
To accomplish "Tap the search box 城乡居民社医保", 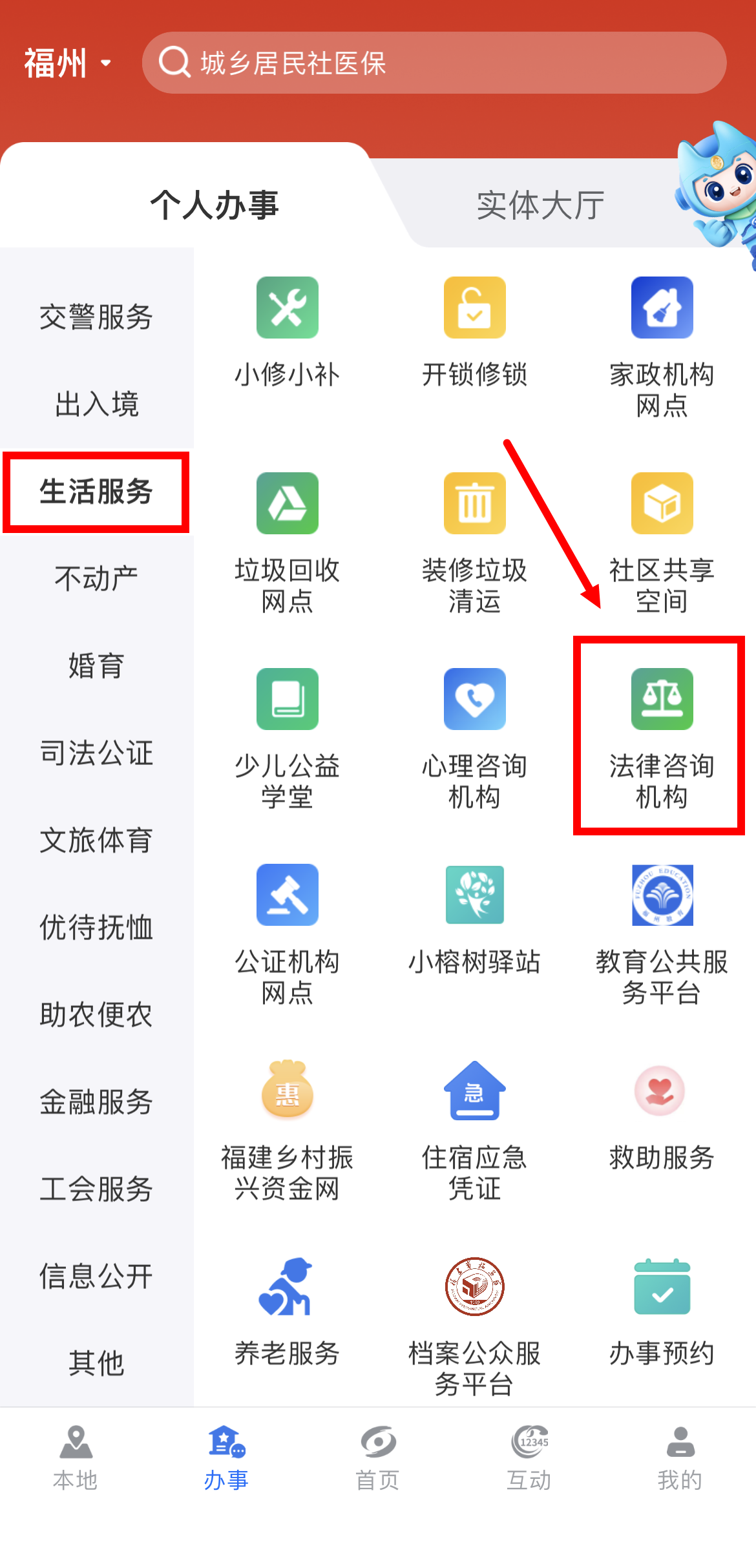I will pyautogui.click(x=433, y=63).
